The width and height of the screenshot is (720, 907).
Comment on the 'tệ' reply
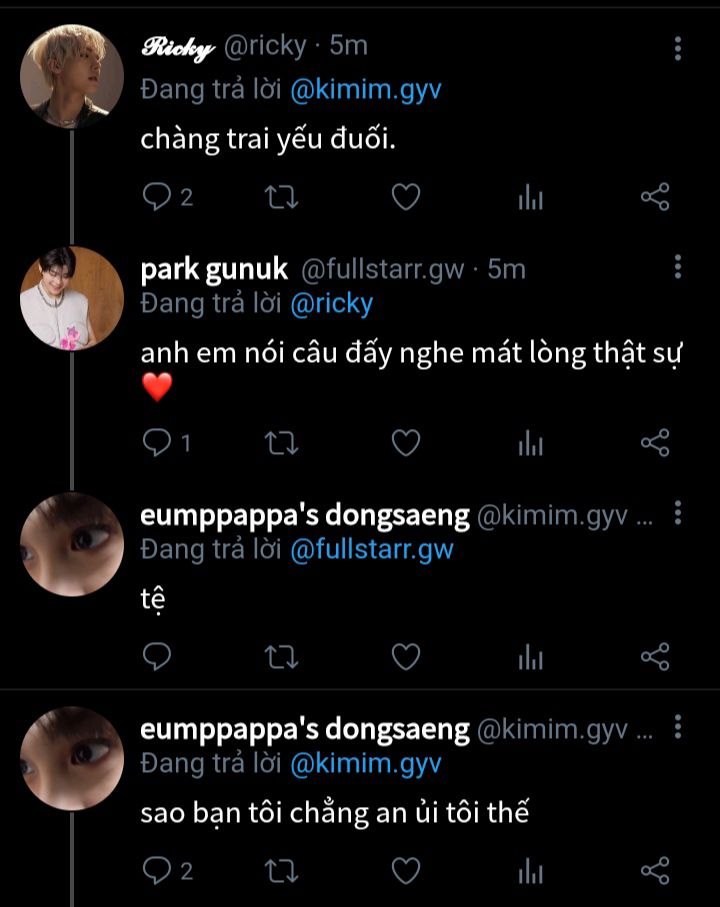click(x=158, y=656)
